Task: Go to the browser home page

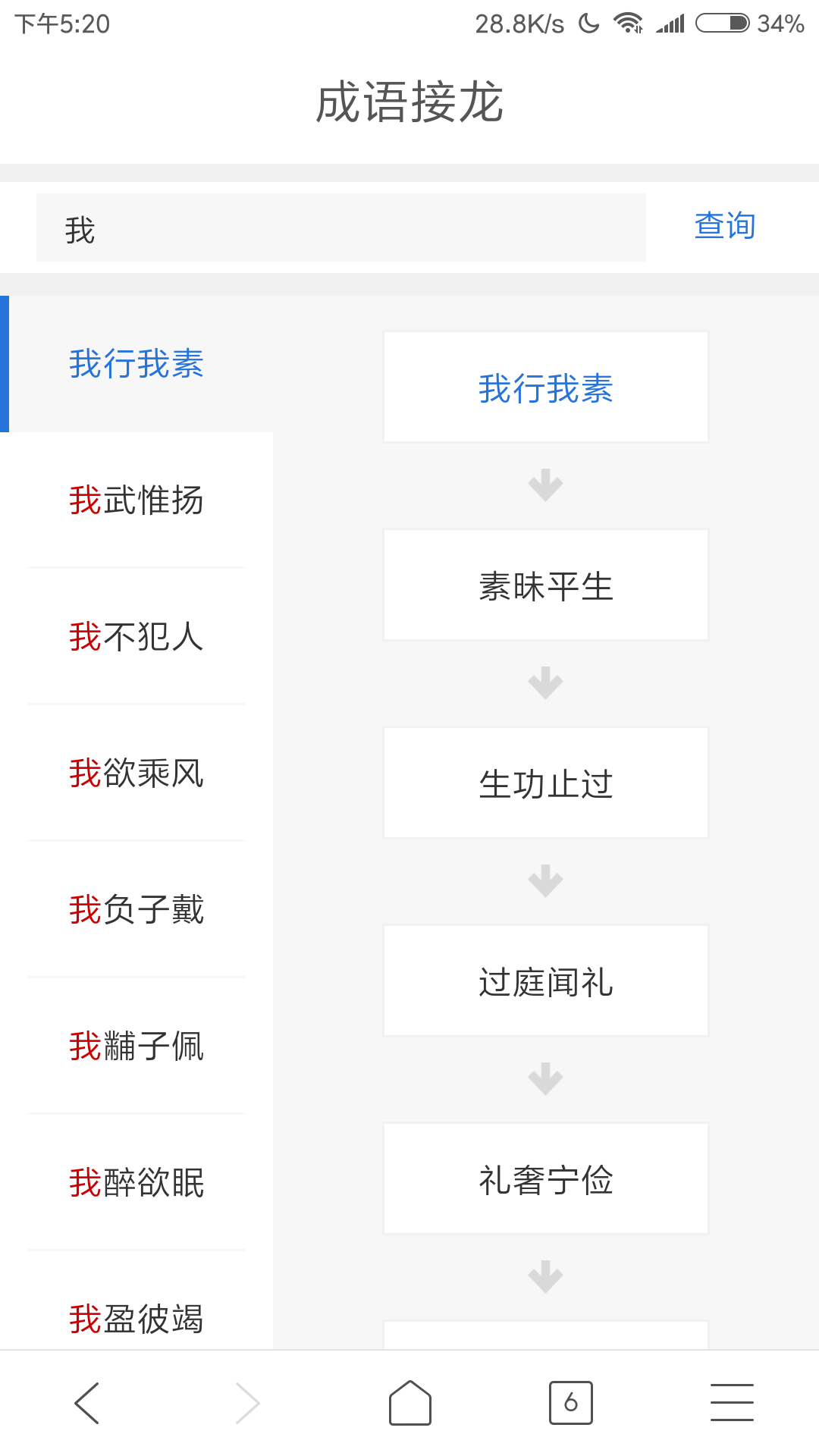Action: point(410,1403)
